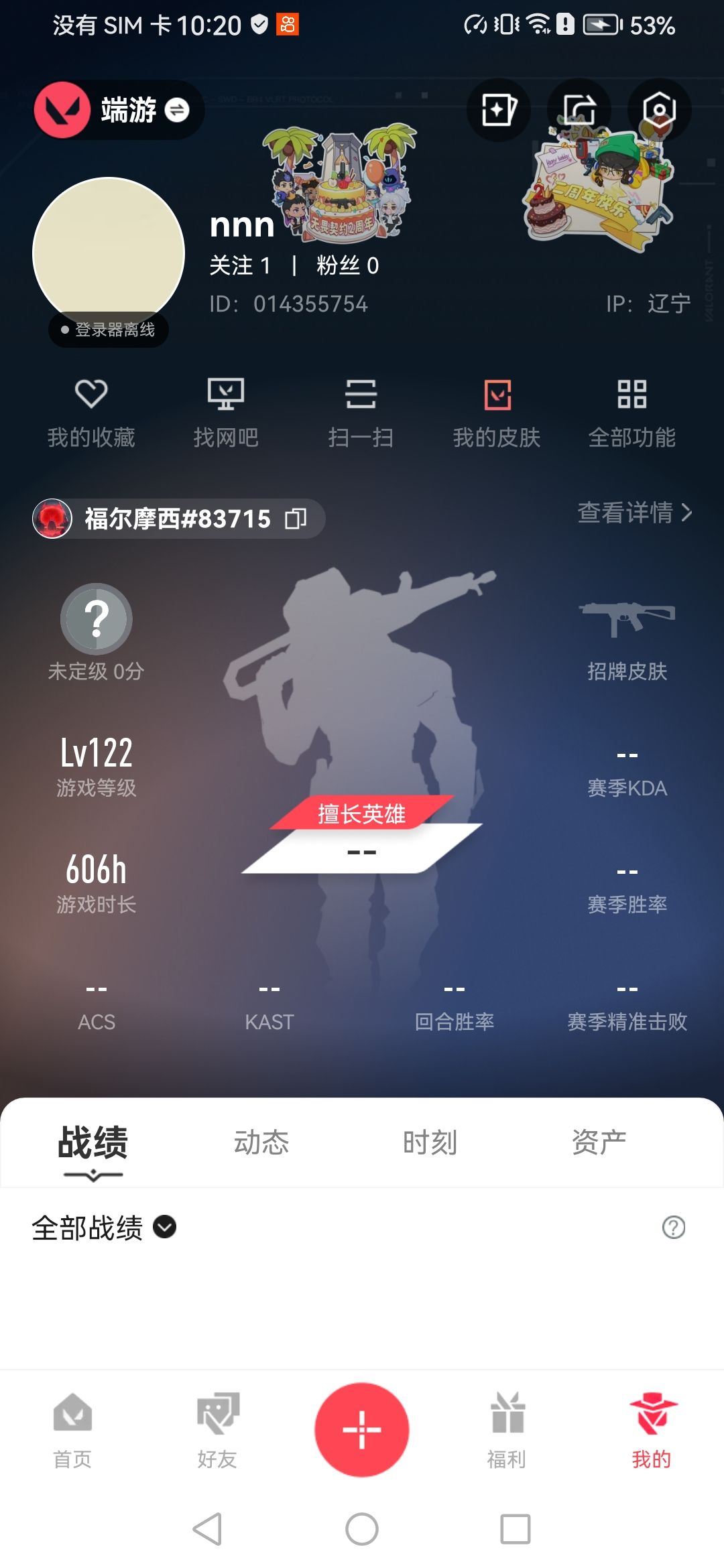Open 找网吧 internet cafe finder

226,411
